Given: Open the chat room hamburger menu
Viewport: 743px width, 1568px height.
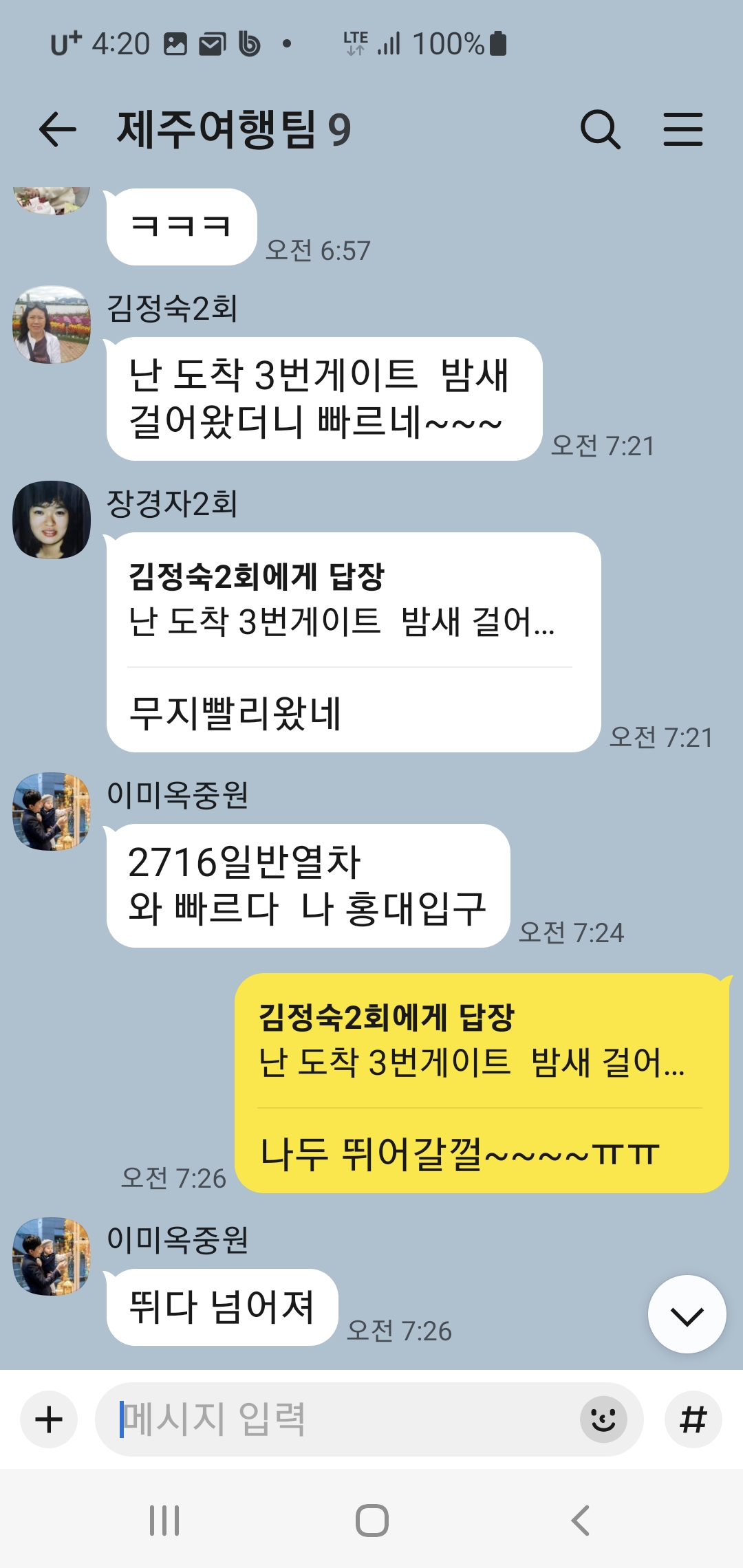Looking at the screenshot, I should (x=682, y=130).
